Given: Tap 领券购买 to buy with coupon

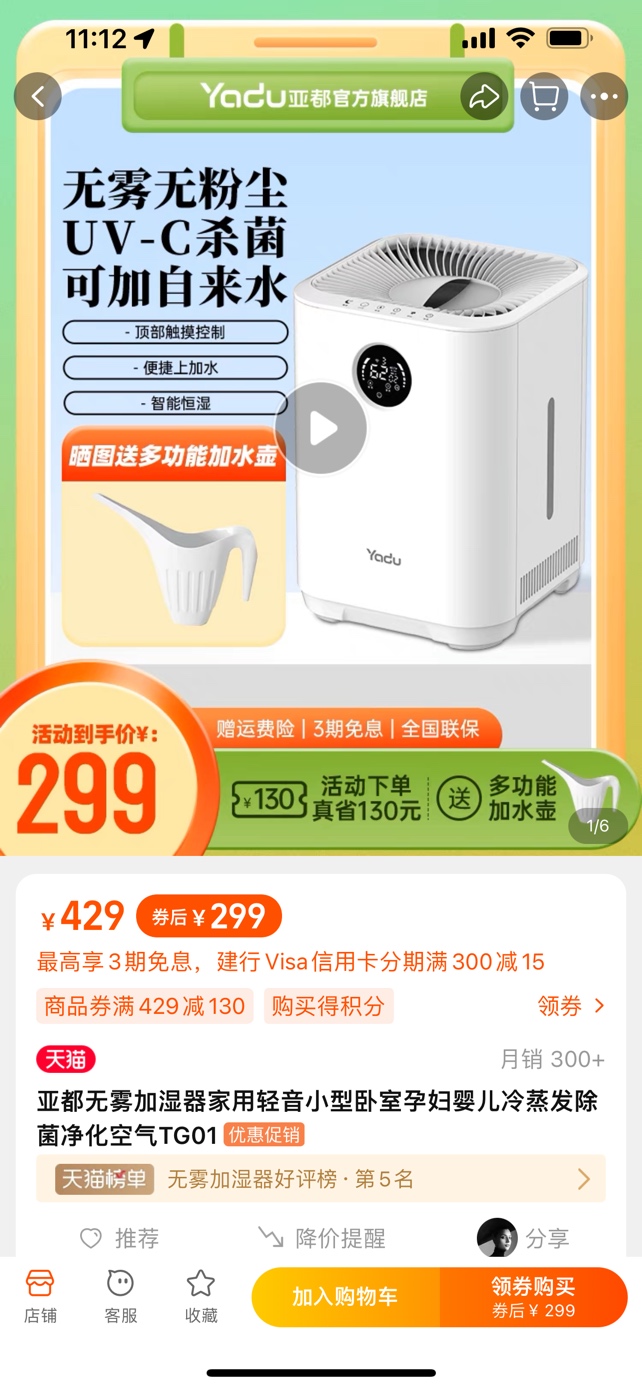Looking at the screenshot, I should pos(533,1297).
